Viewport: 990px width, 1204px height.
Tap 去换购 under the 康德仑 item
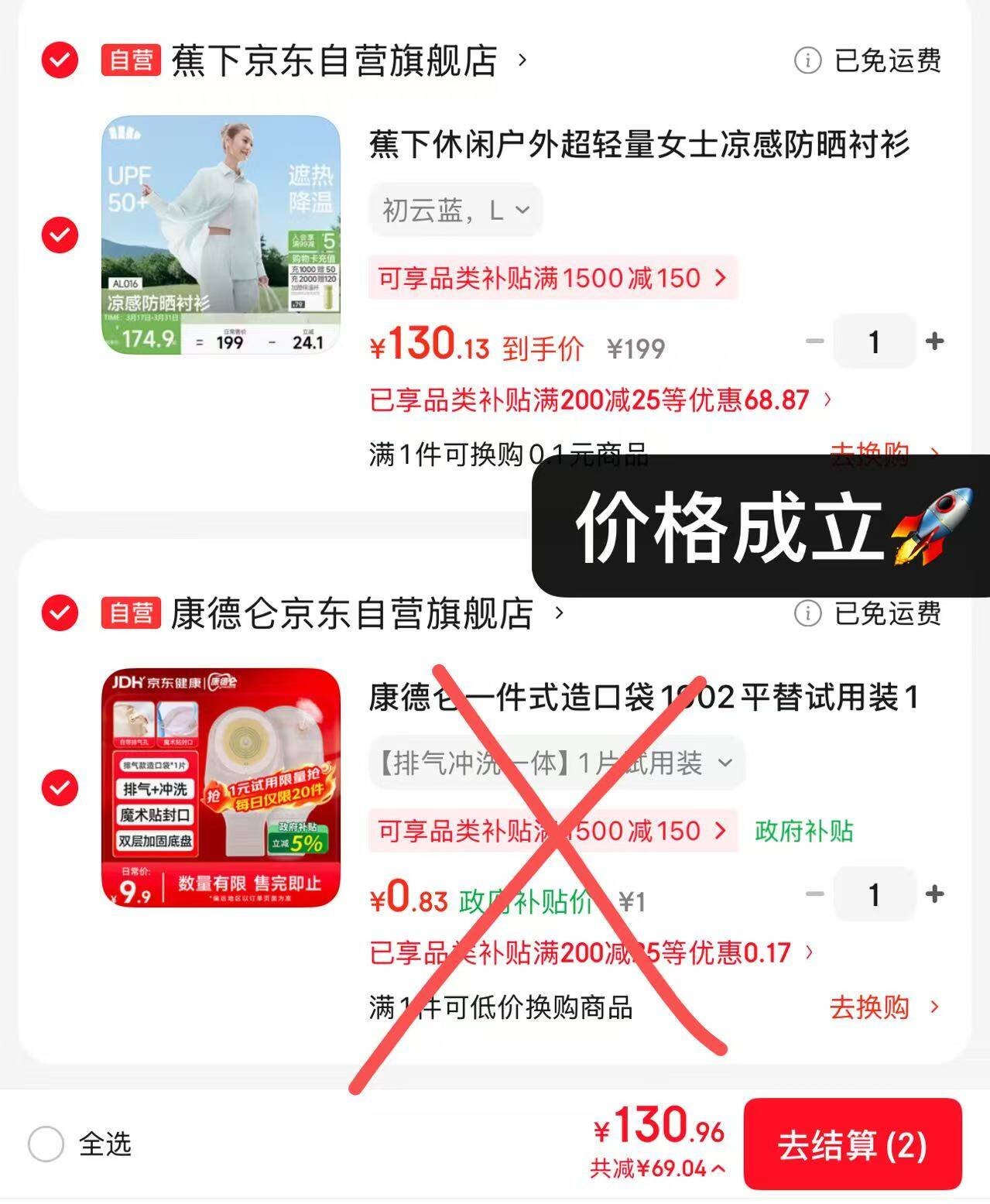click(882, 1007)
